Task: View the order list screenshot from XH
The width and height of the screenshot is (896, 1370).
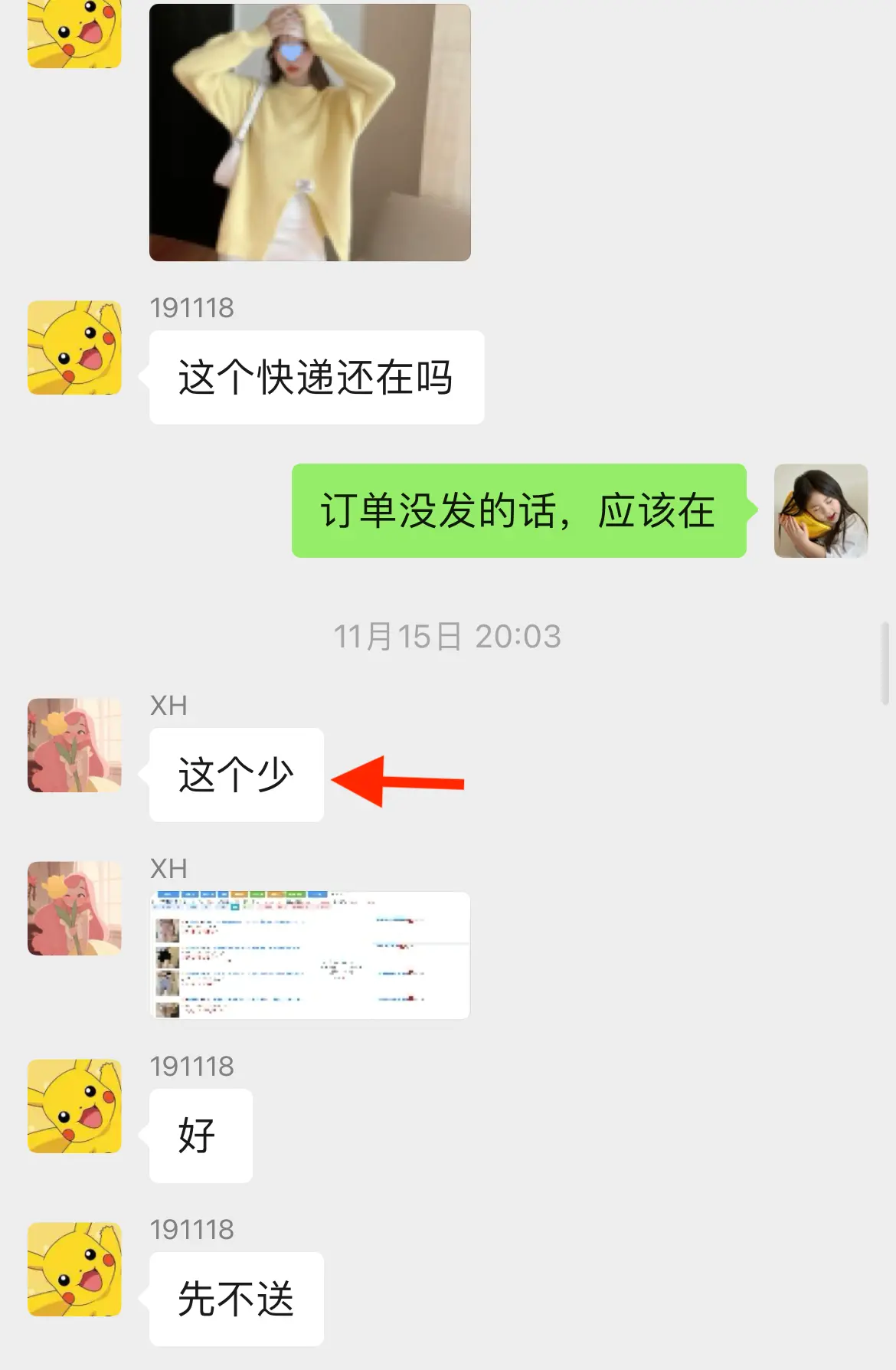Action: point(309,955)
